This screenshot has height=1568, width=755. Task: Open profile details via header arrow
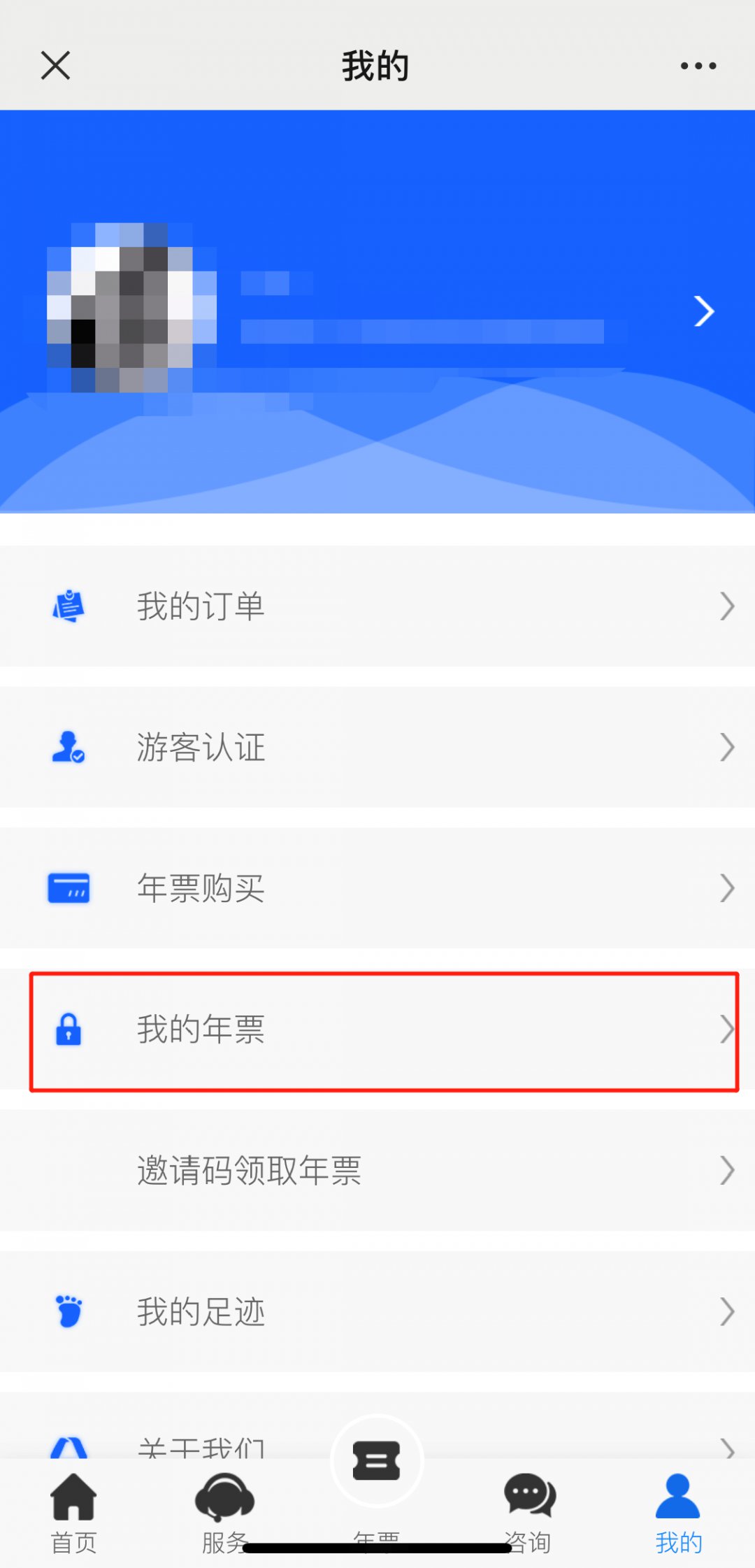click(703, 311)
